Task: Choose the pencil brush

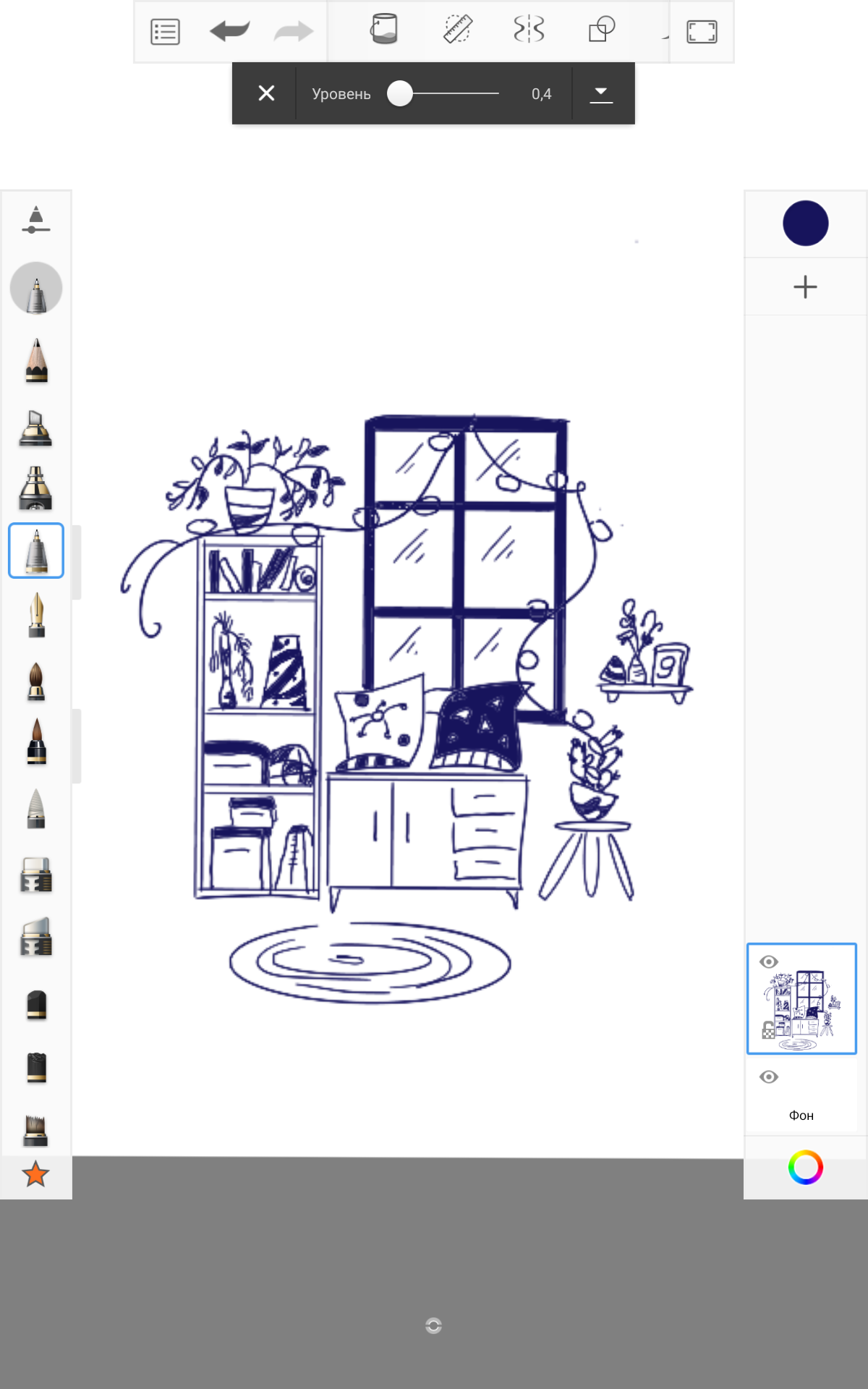Action: pos(36,360)
